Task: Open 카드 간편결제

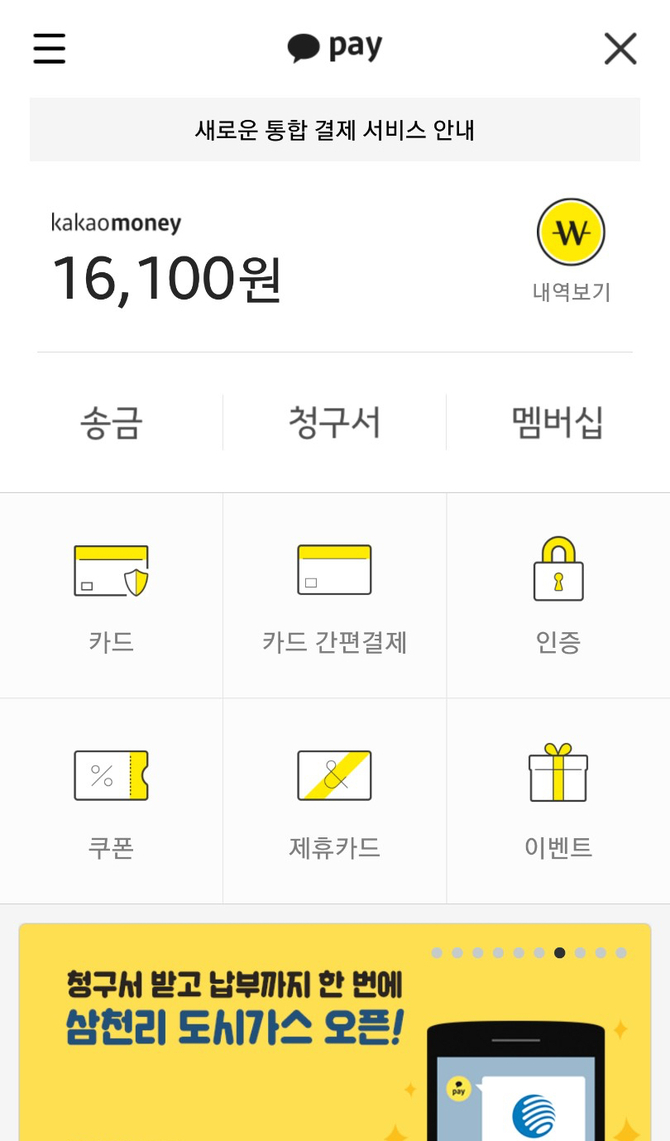Action: pos(334,596)
